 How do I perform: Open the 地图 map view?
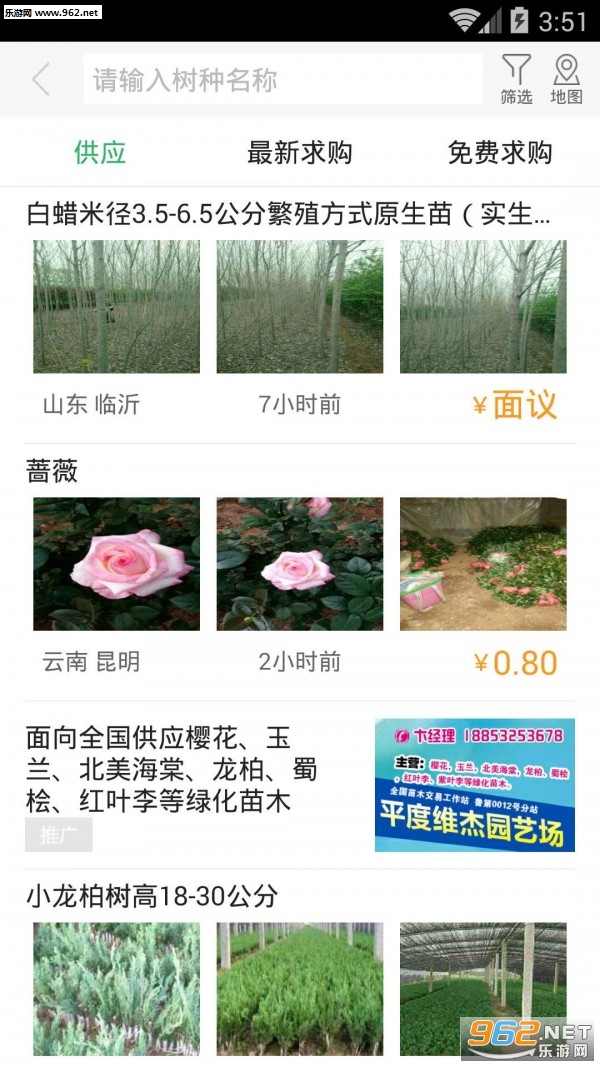tap(566, 79)
